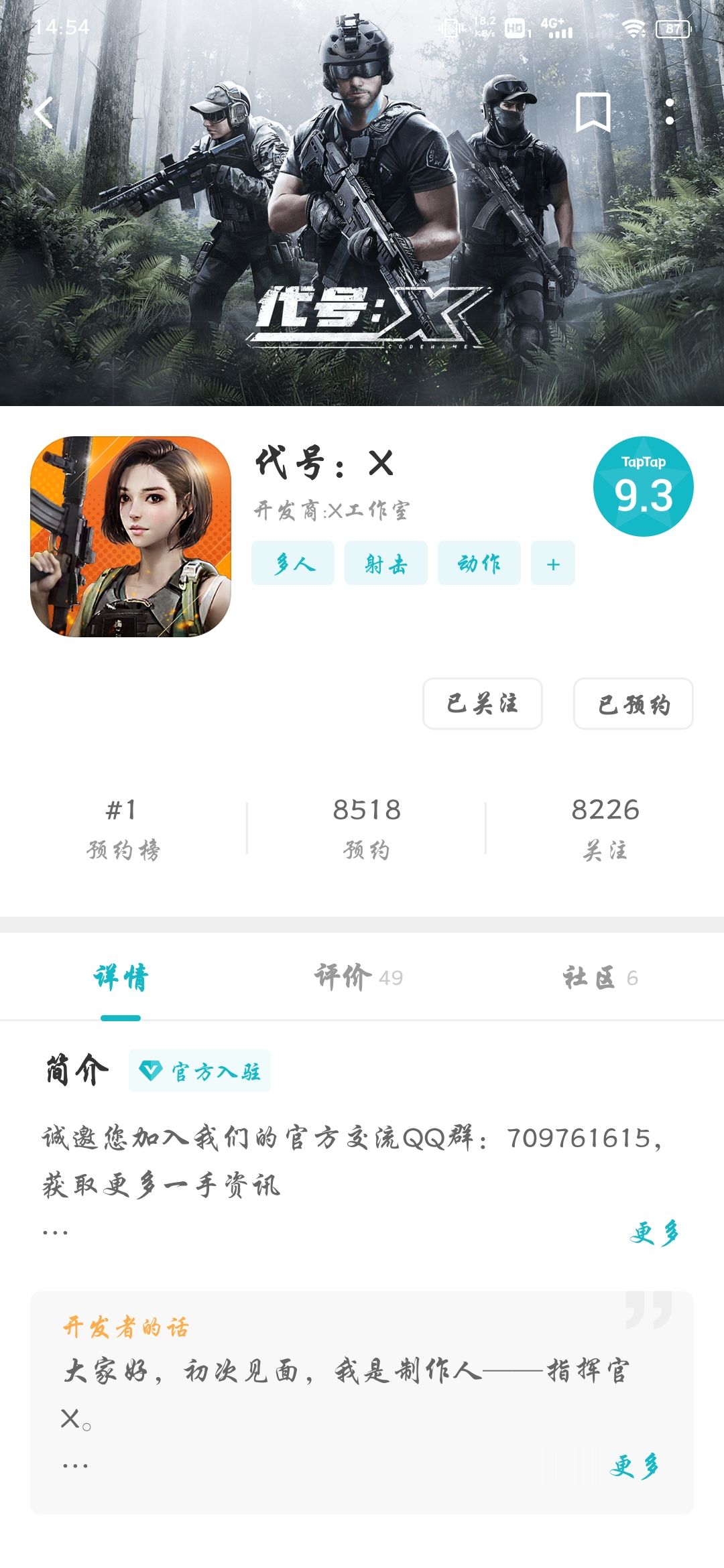Select the 多人 tag chip
Viewport: 724px width, 1568px height.
(293, 564)
